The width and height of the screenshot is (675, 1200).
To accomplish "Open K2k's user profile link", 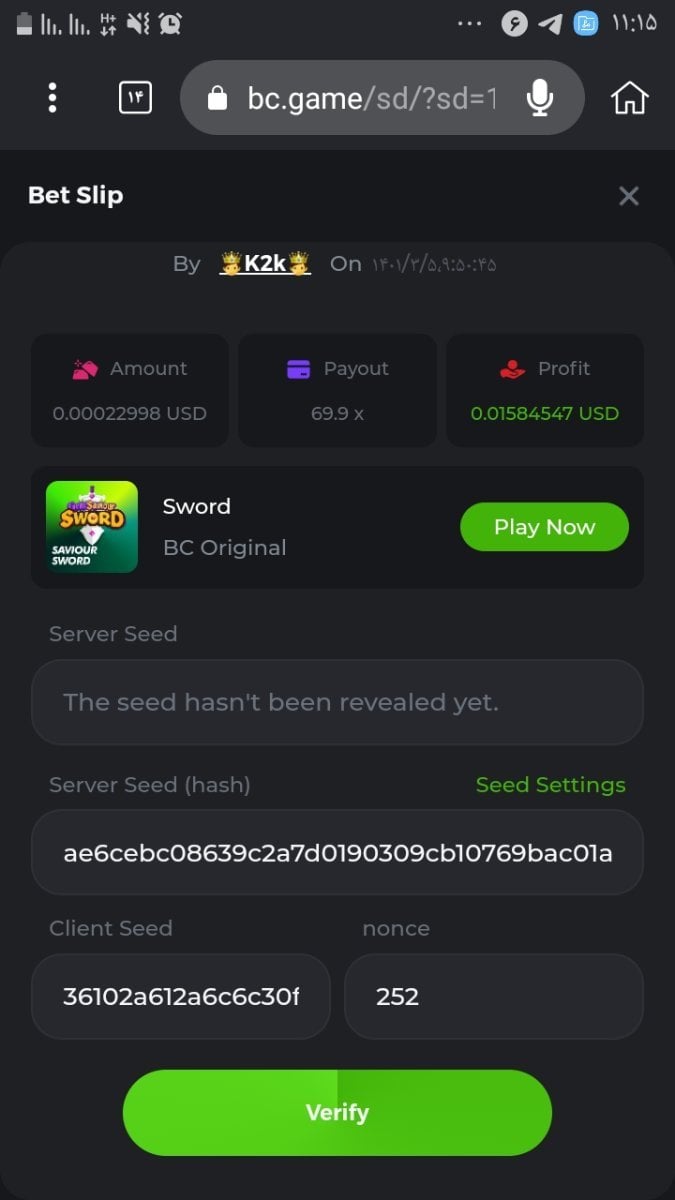I will 265,264.
